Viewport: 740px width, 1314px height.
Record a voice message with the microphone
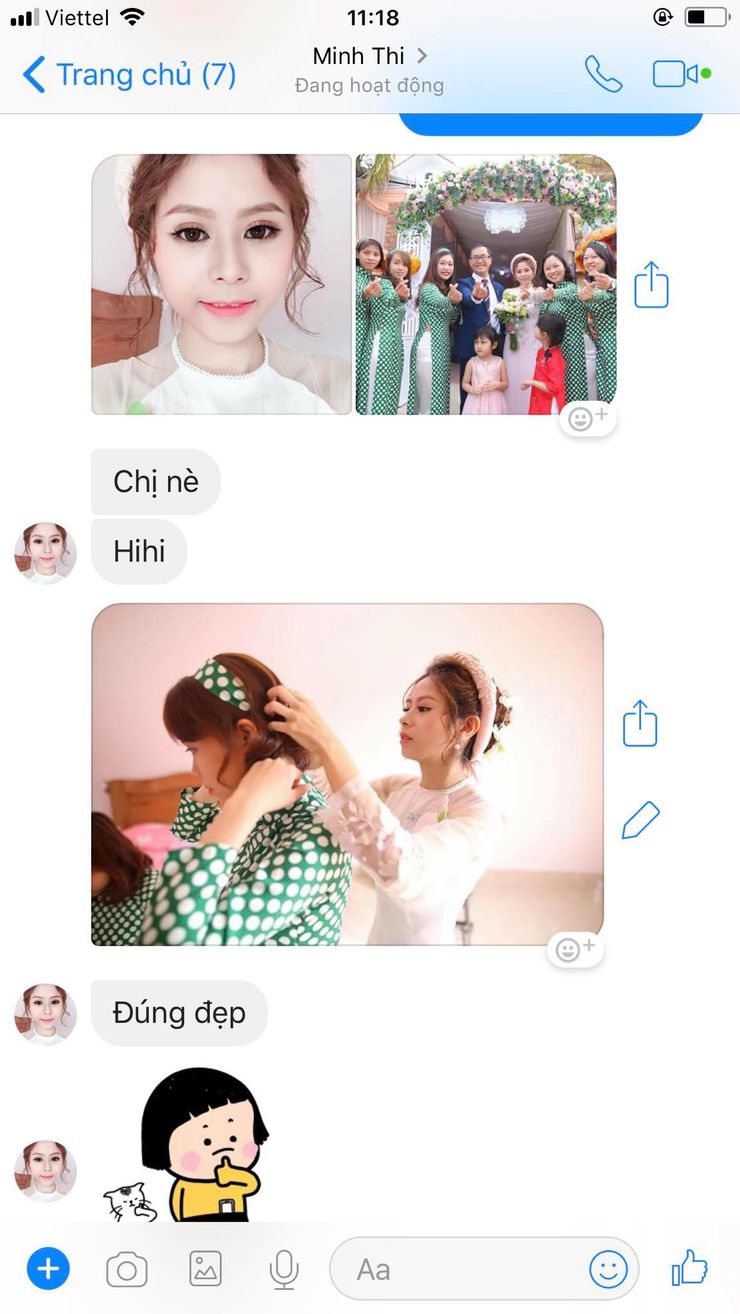point(284,1270)
